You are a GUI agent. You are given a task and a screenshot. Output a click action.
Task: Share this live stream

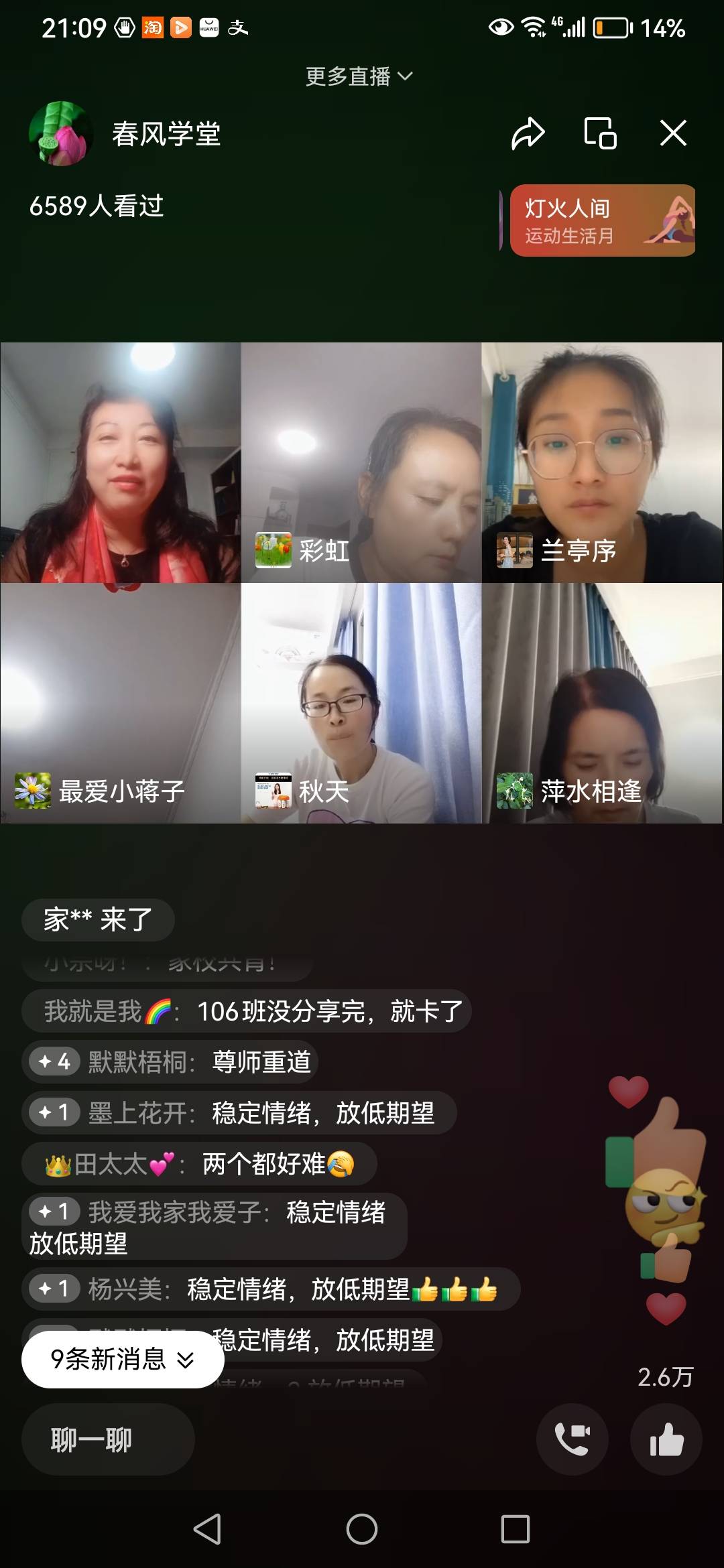[528, 133]
